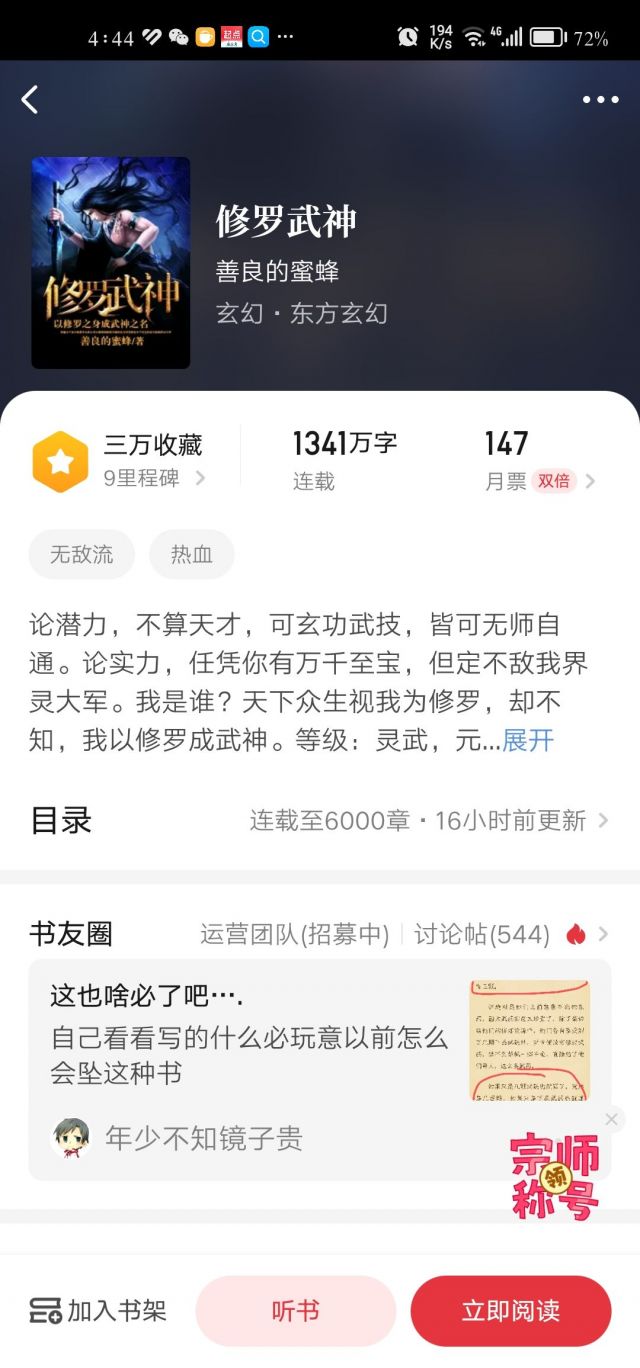The width and height of the screenshot is (640, 1368).
Task: Select the 无敌流 tag chip
Action: [x=82, y=554]
